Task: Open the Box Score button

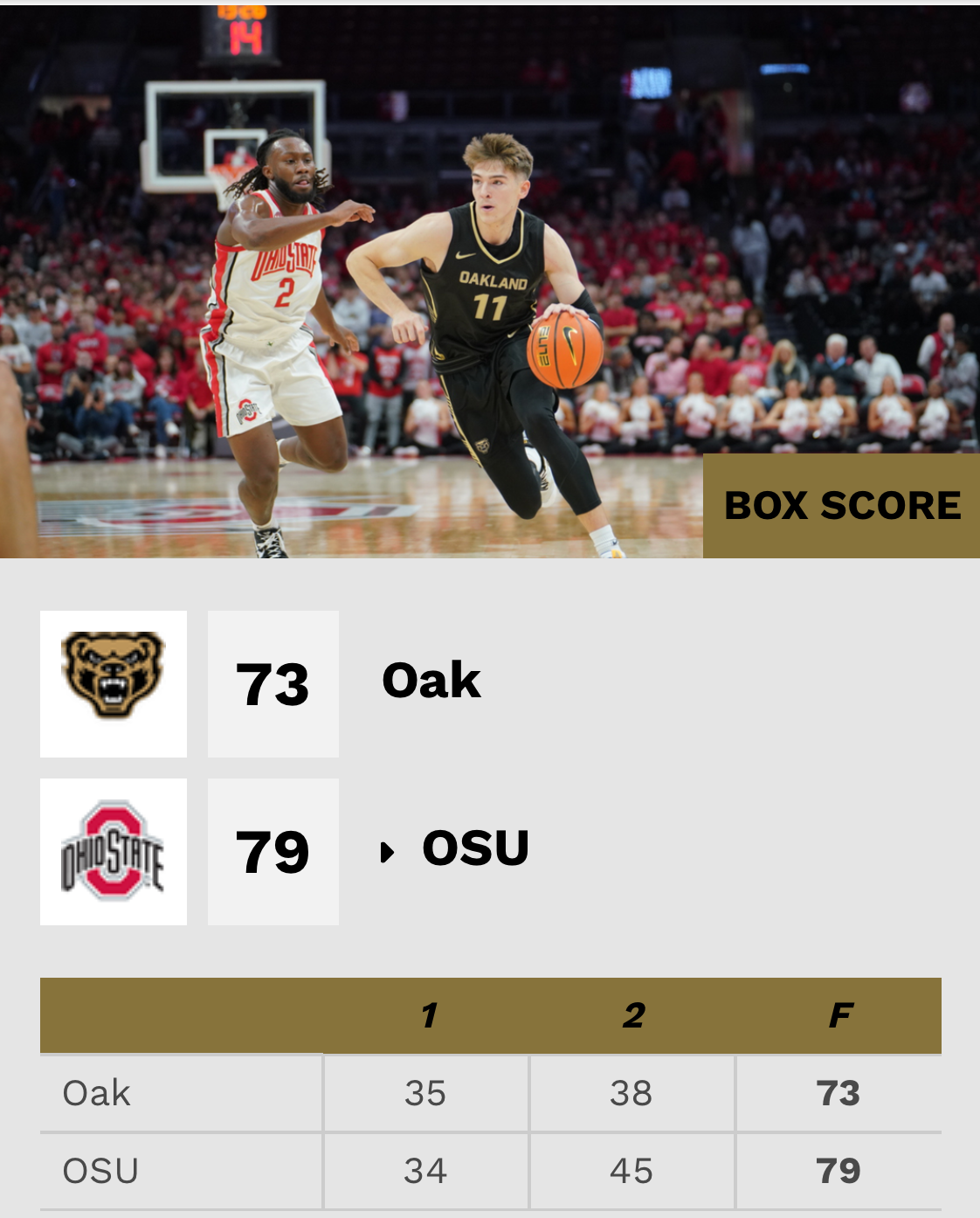Action: point(841,505)
